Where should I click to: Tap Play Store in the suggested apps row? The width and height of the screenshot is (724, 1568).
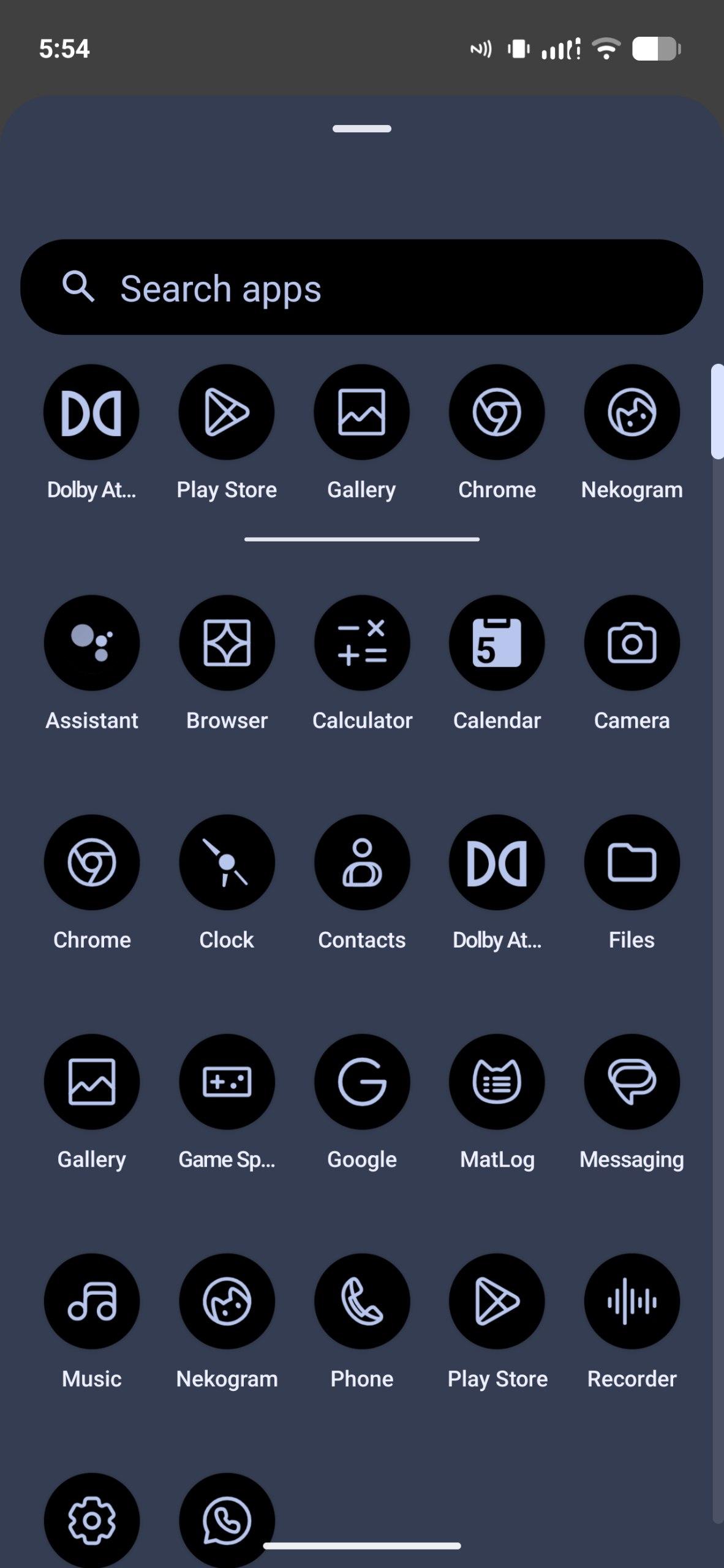point(227,412)
